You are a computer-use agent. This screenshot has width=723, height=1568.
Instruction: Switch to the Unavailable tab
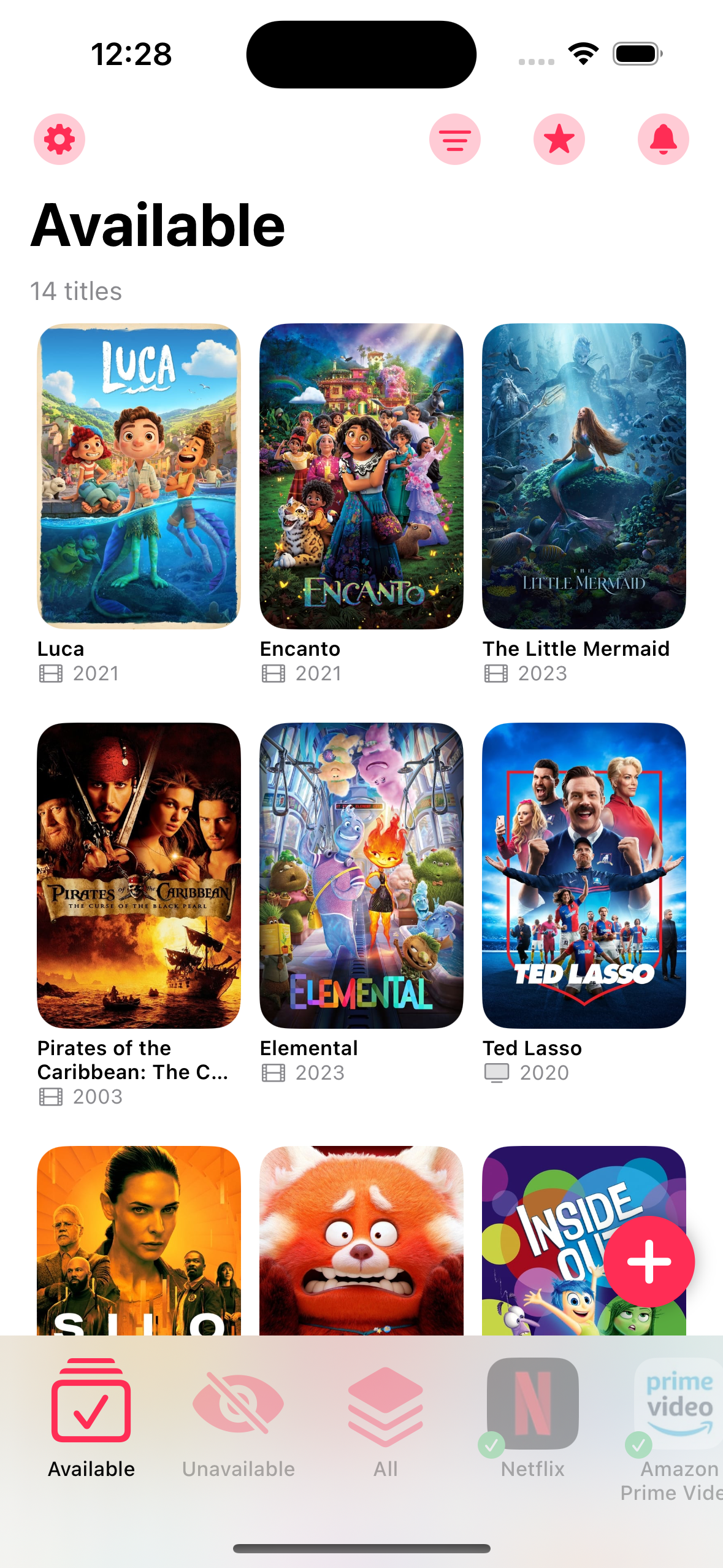[x=239, y=1418]
